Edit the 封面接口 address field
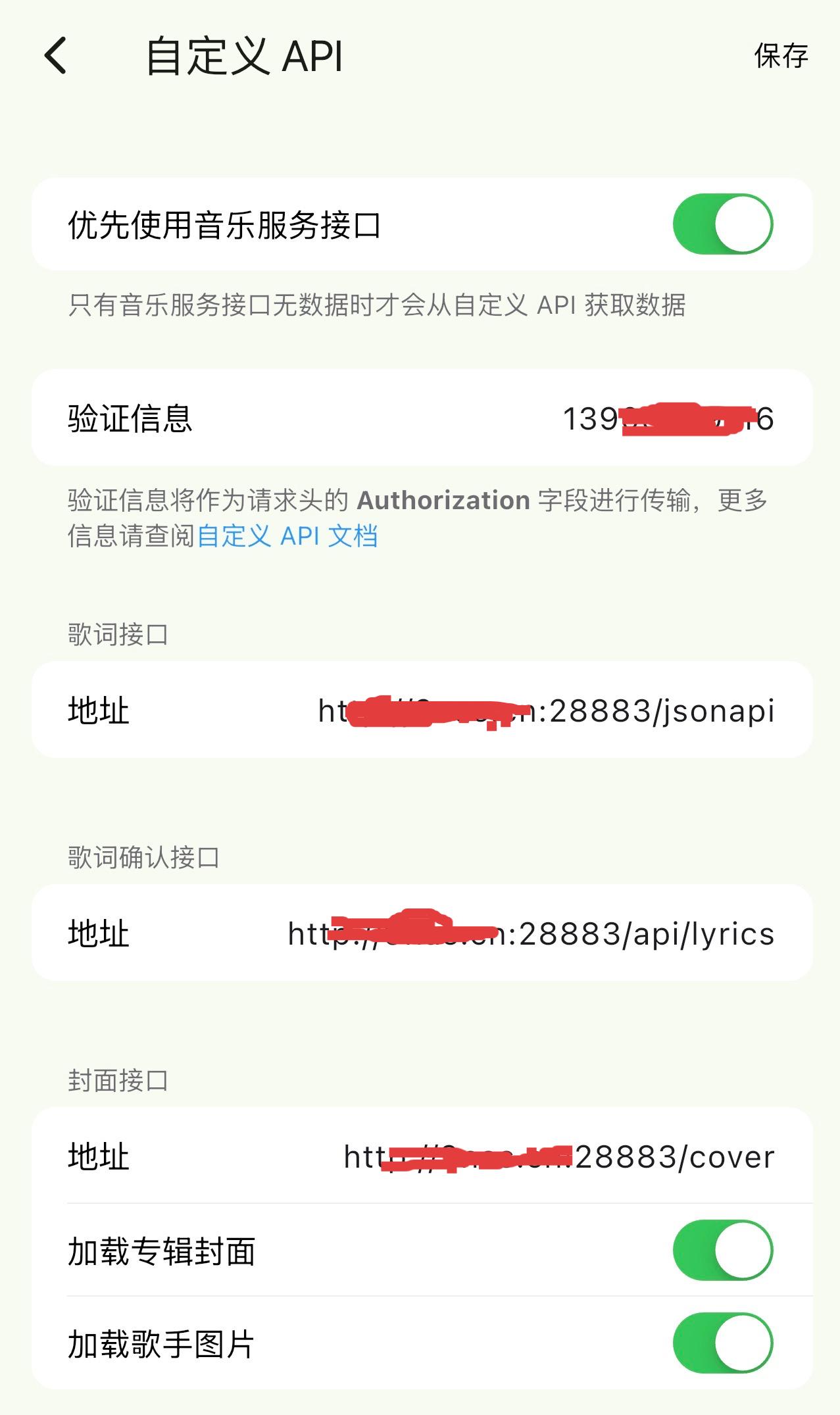The width and height of the screenshot is (840, 1415). click(x=558, y=1157)
